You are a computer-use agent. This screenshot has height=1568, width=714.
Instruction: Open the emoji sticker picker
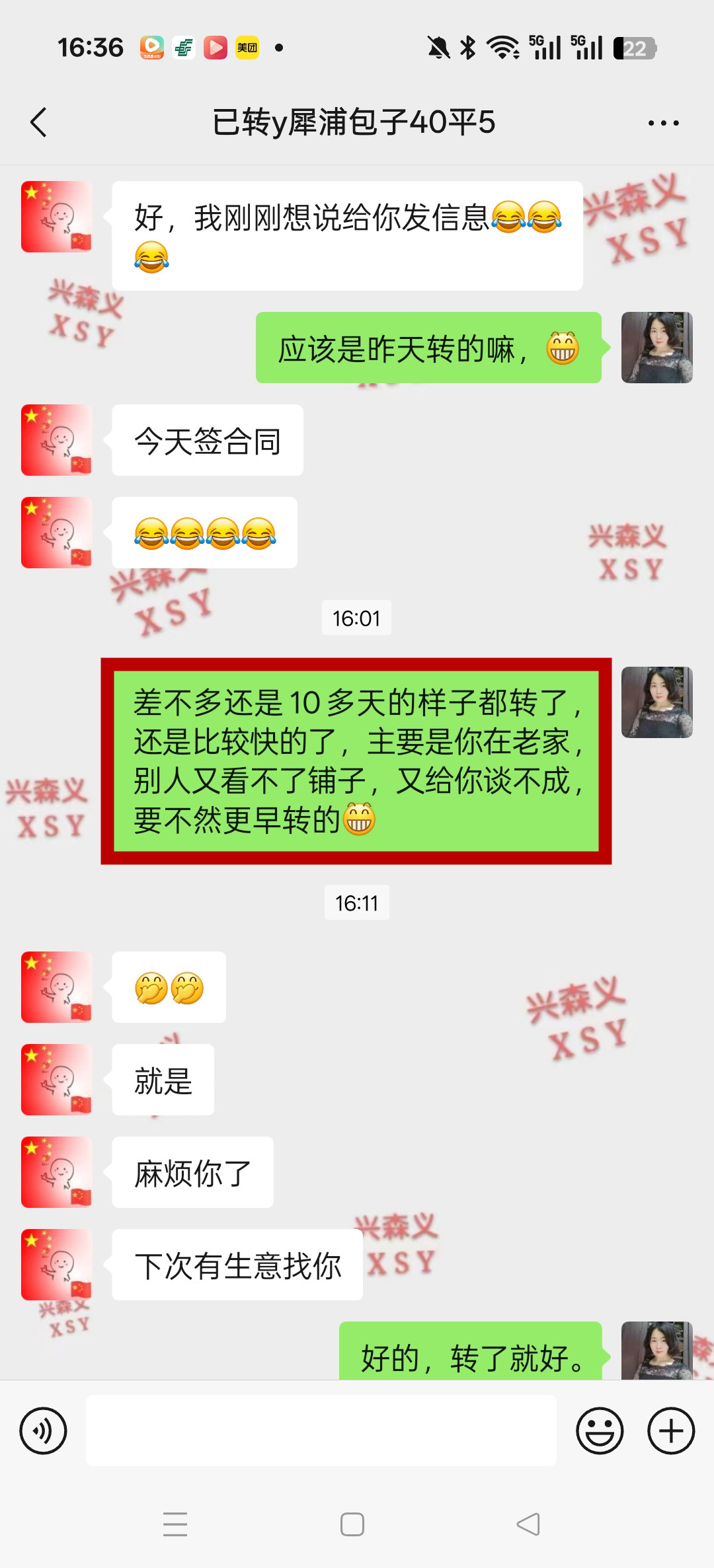point(600,1431)
